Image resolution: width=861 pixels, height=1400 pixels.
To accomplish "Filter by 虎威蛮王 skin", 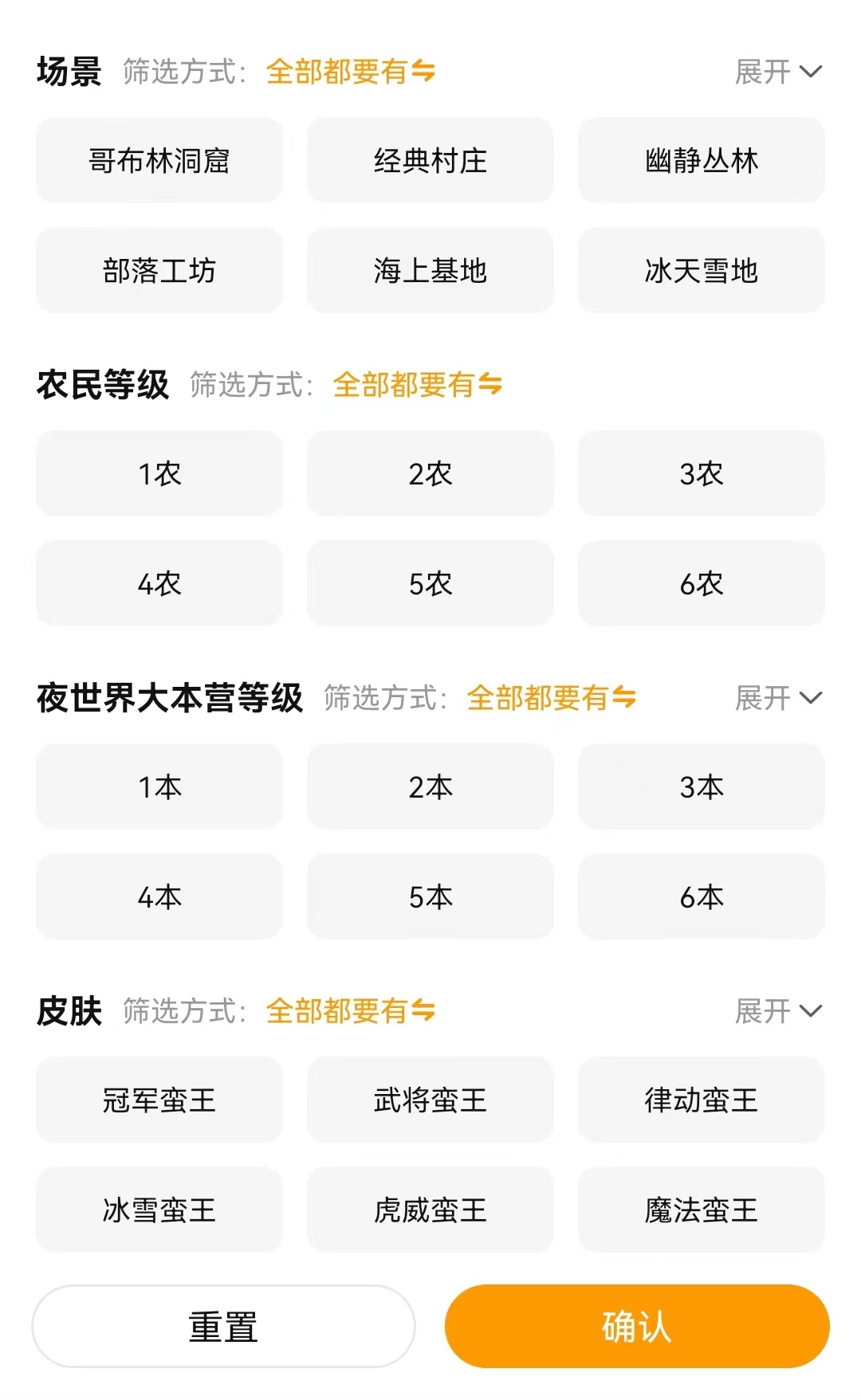I will (430, 1210).
